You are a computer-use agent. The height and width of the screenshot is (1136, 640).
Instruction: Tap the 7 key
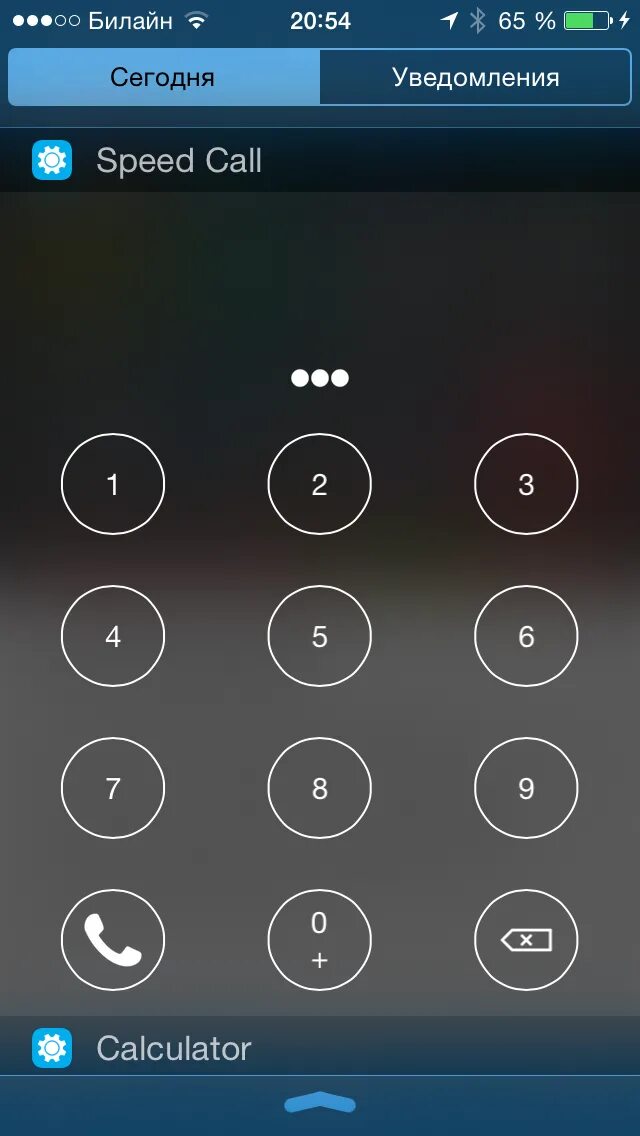pos(113,789)
